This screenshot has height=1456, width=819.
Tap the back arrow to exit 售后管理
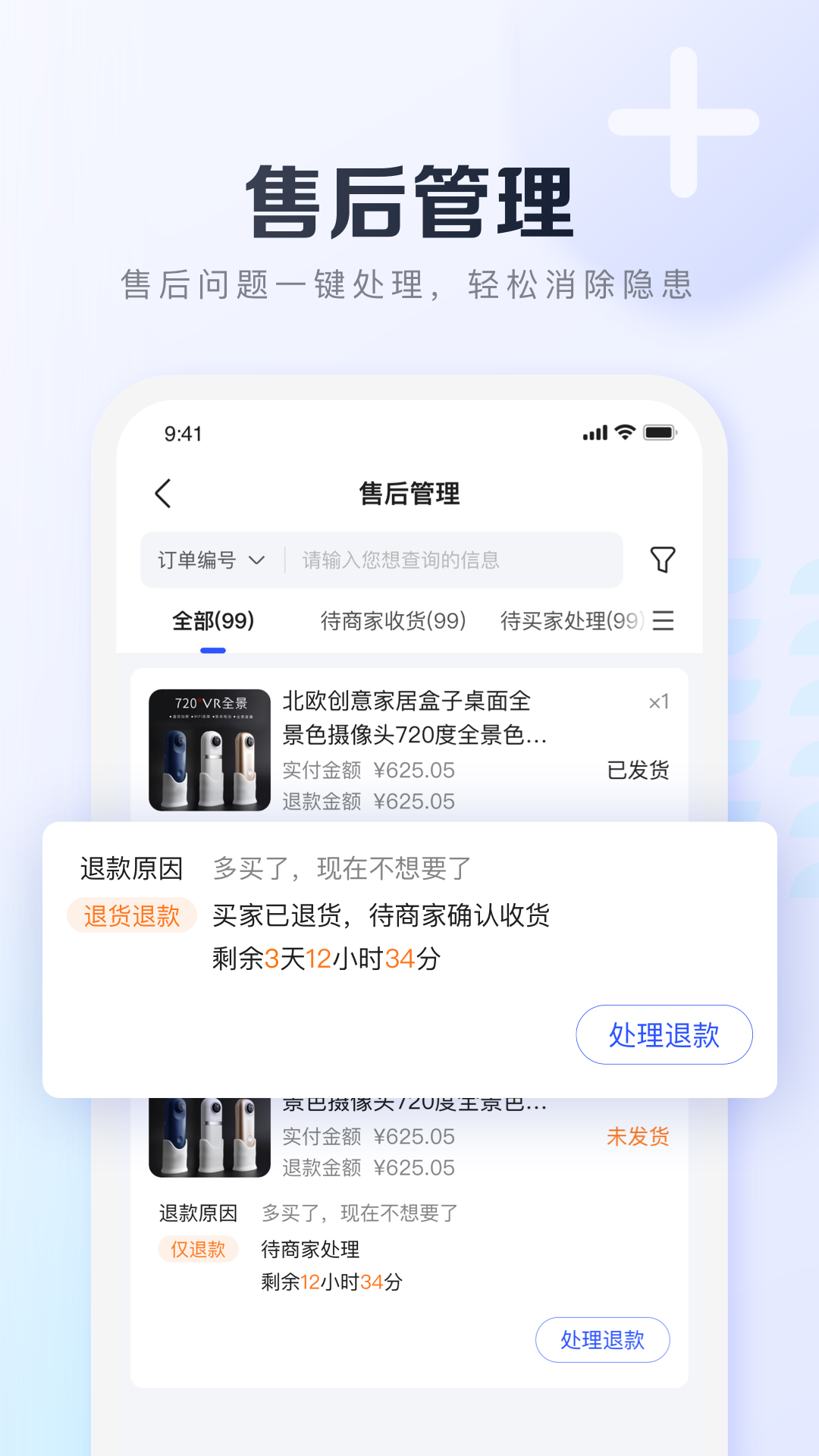click(x=162, y=492)
